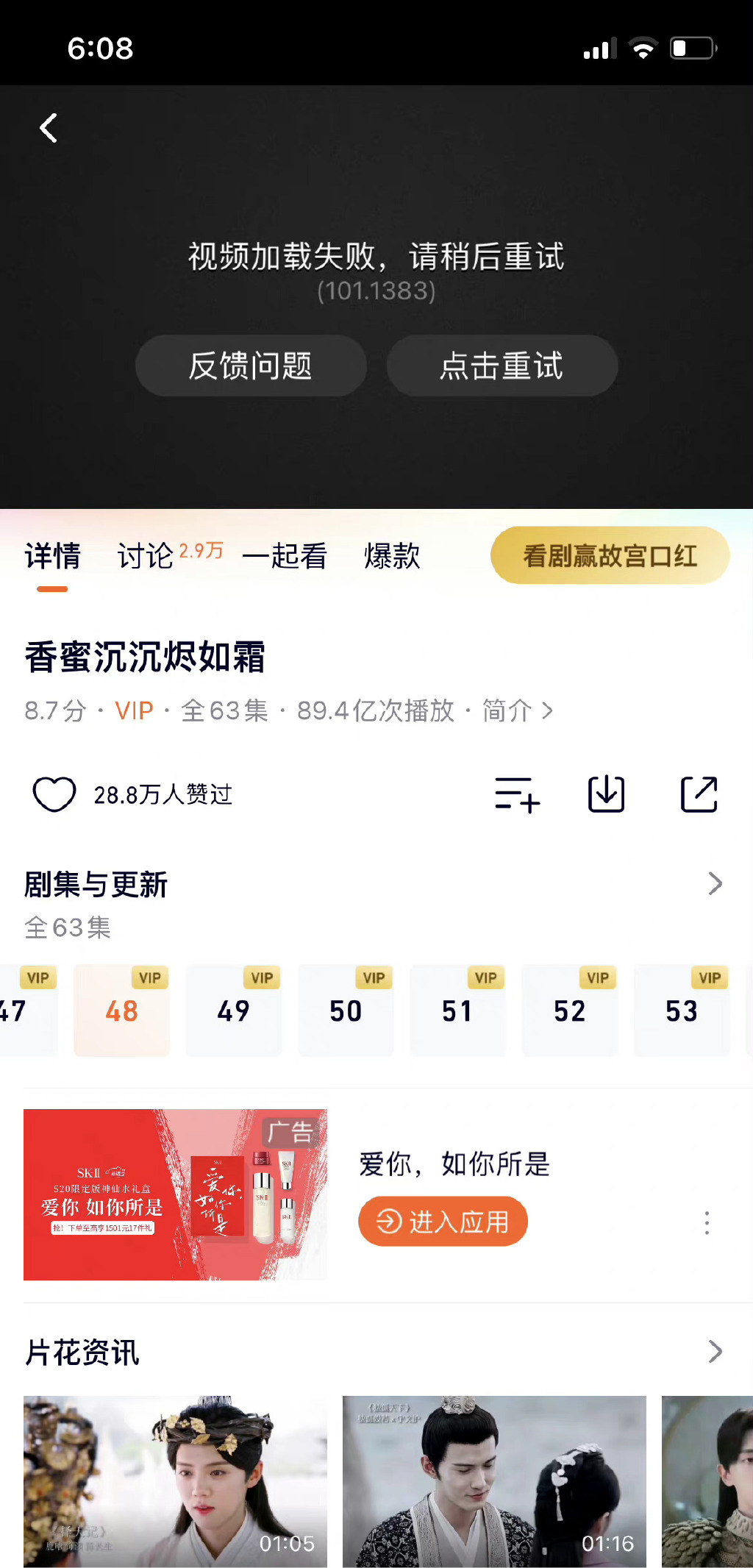Viewport: 753px width, 1568px height.
Task: Switch to the 爆款 tab
Action: (x=392, y=556)
